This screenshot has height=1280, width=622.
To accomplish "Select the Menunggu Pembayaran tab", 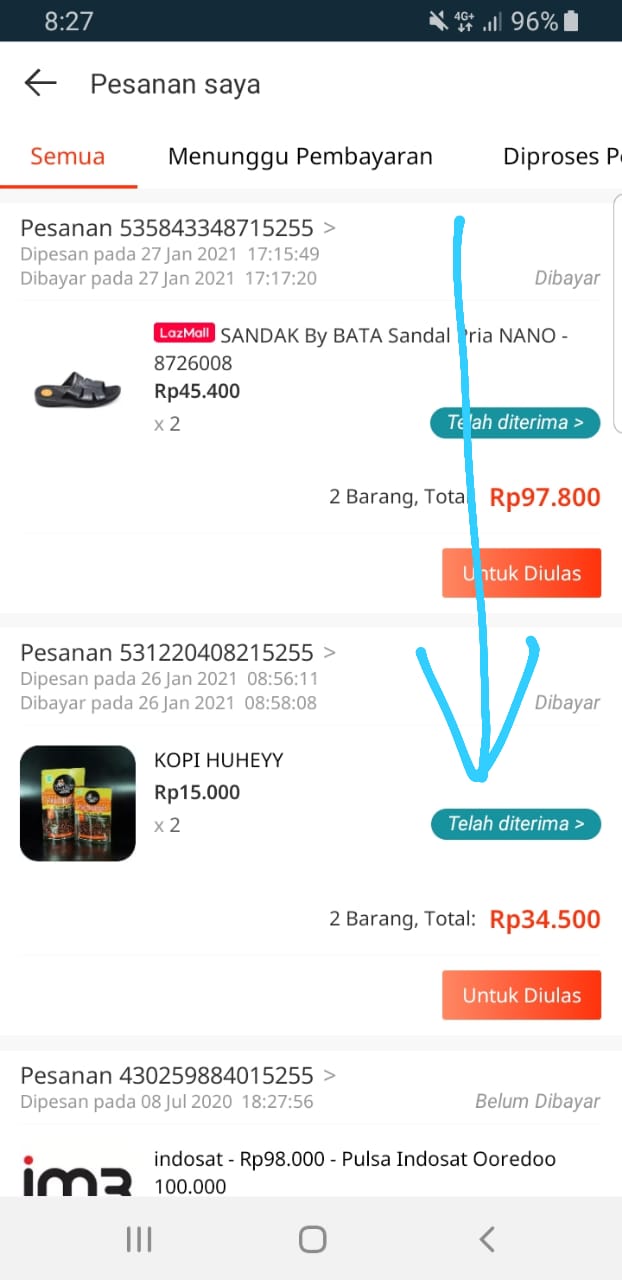I will click(300, 156).
